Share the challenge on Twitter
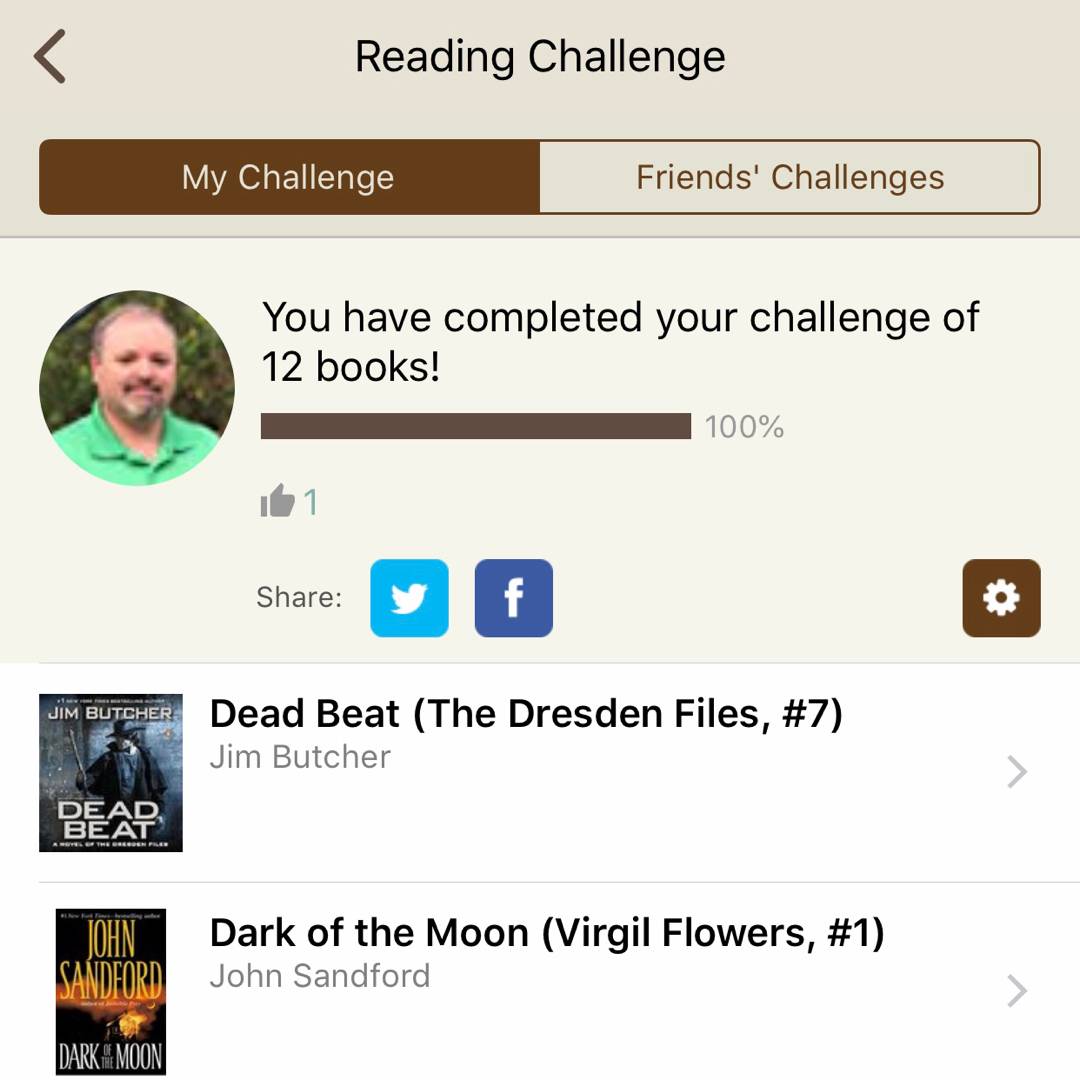Image resolution: width=1080 pixels, height=1080 pixels. [409, 598]
